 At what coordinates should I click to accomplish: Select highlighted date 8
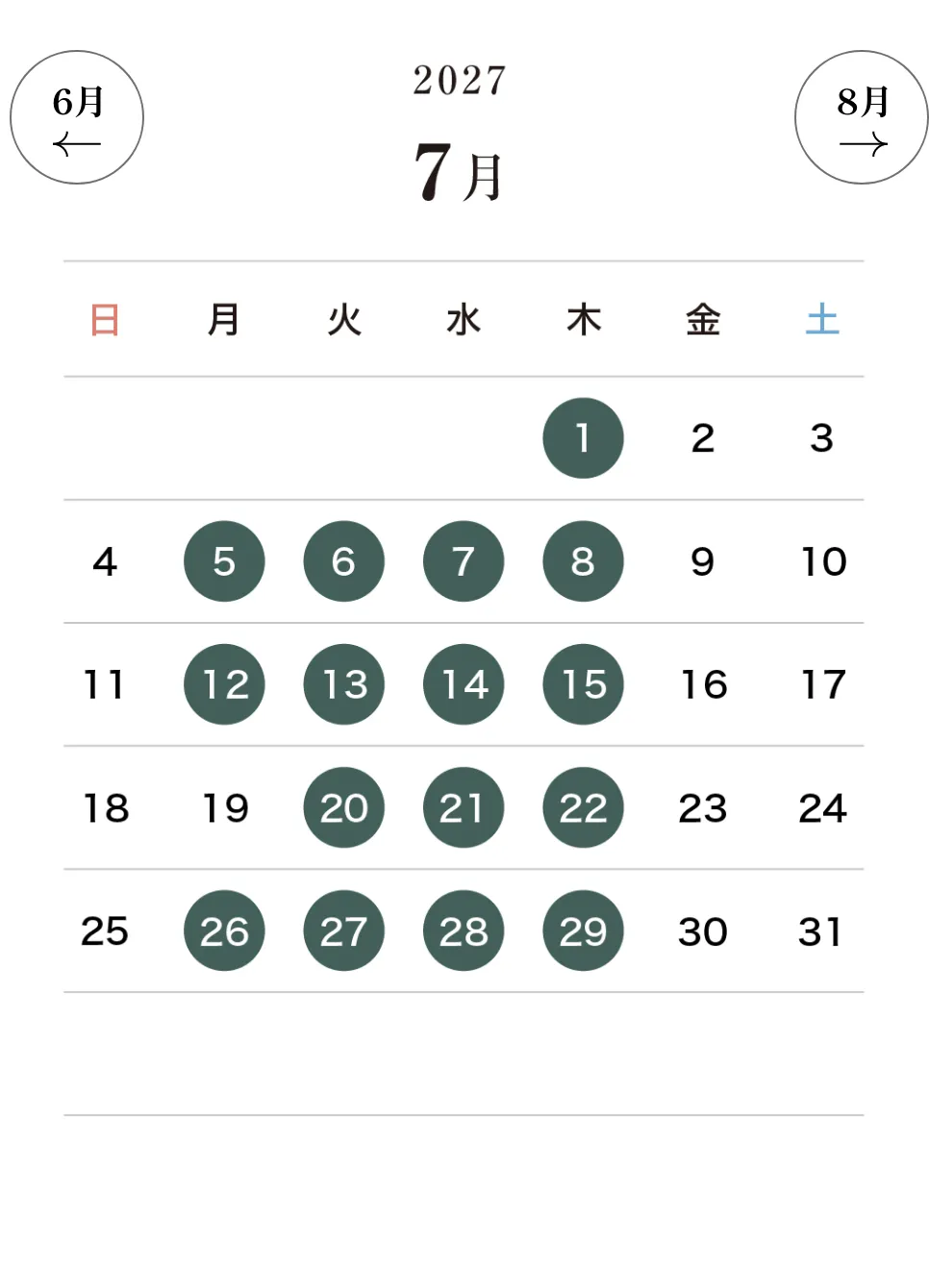click(583, 561)
